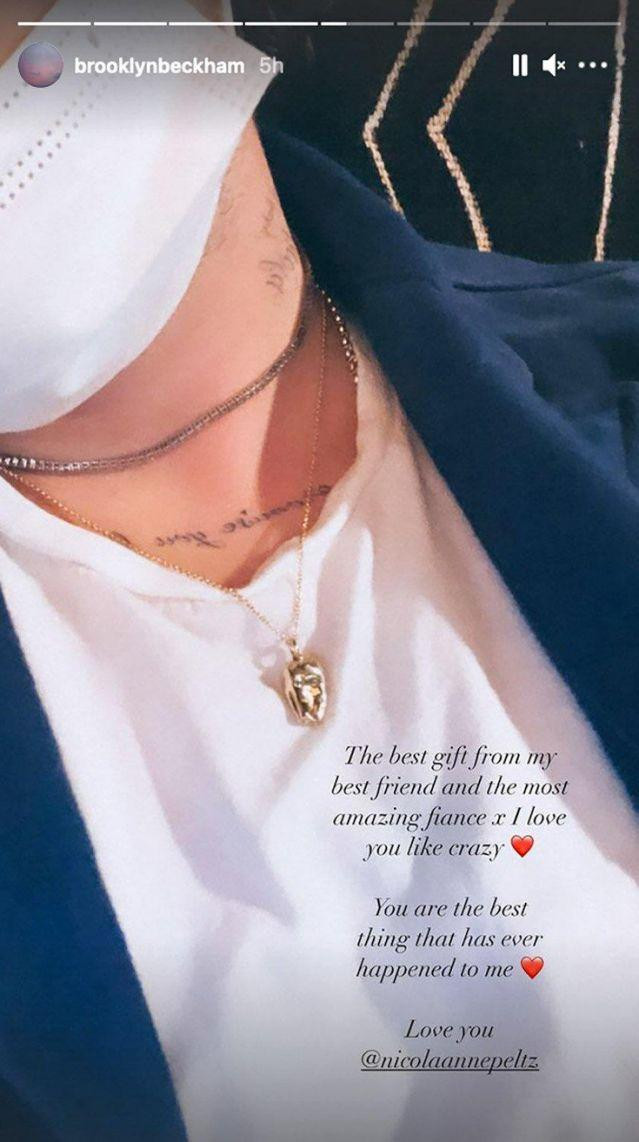
Task: Open brooklynbeckham's profile picture
Action: [x=40, y=65]
